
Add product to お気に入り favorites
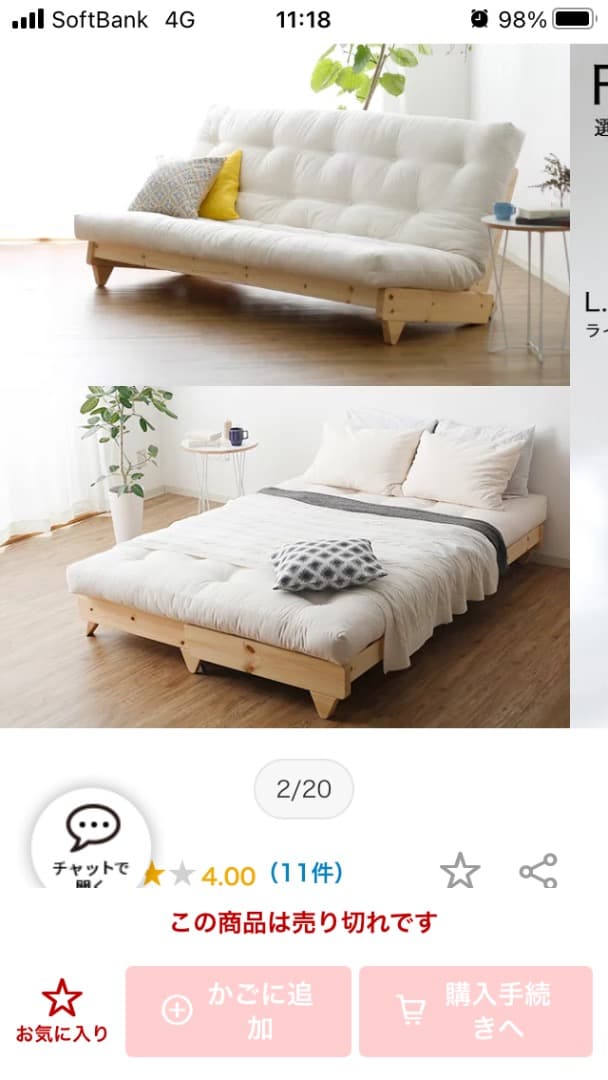click(x=61, y=1011)
